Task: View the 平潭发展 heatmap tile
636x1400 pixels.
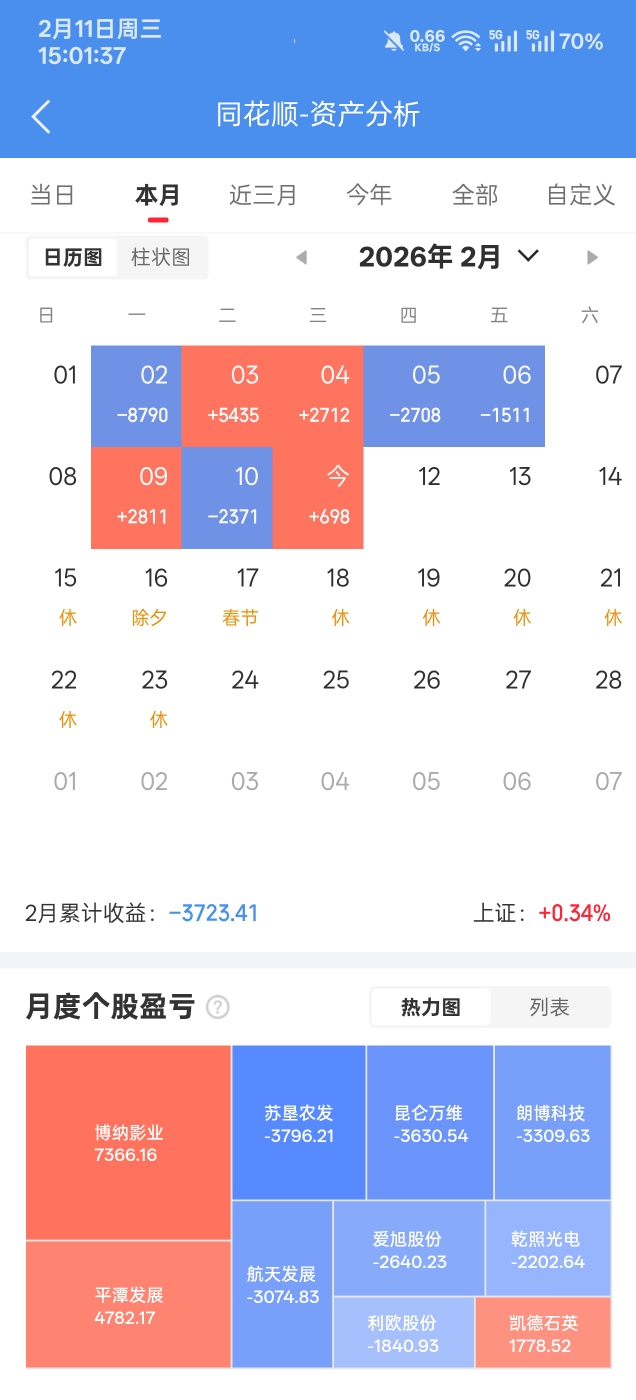Action: (128, 1304)
